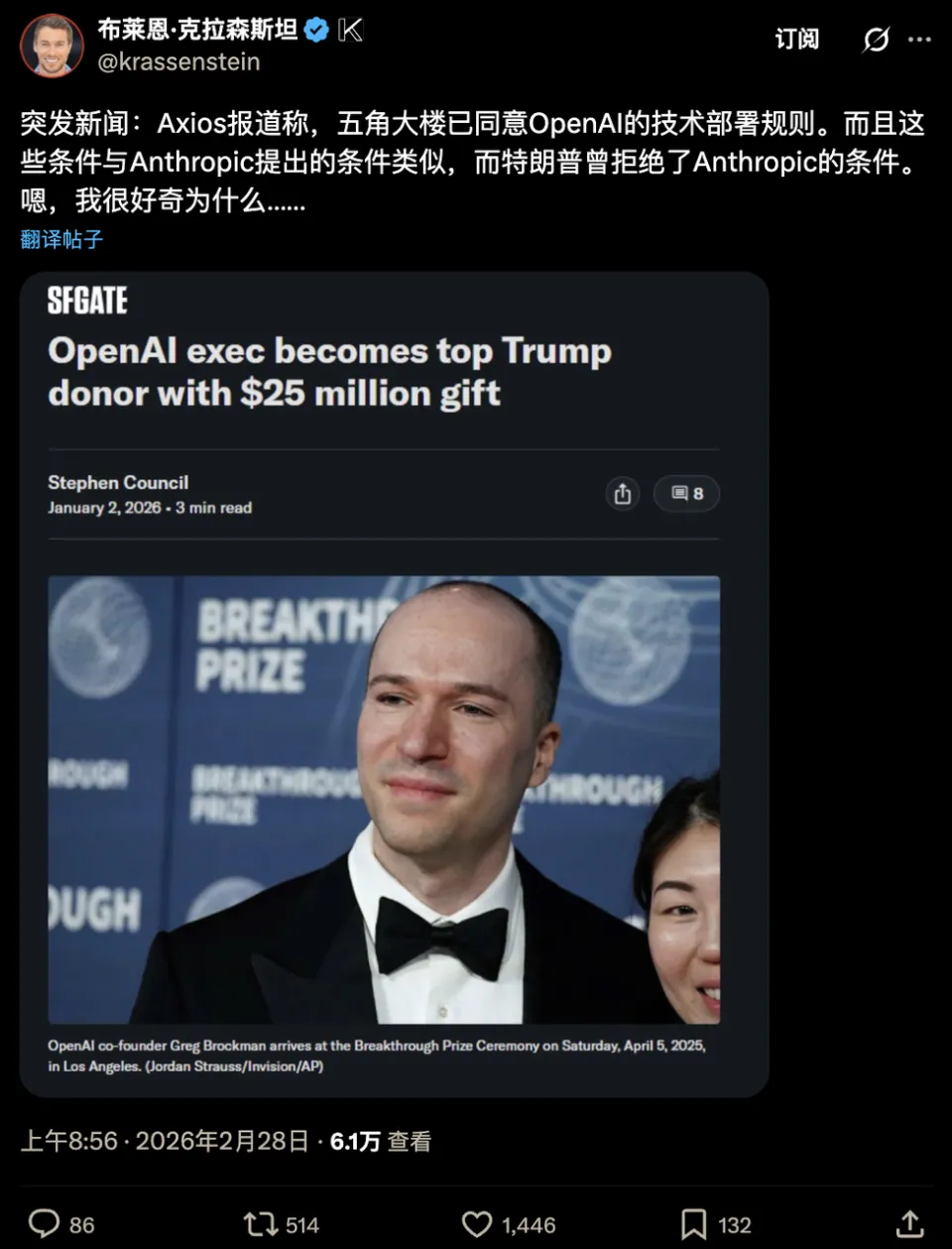Share the post via share icon
Image resolution: width=952 pixels, height=1249 pixels.
click(x=909, y=1223)
